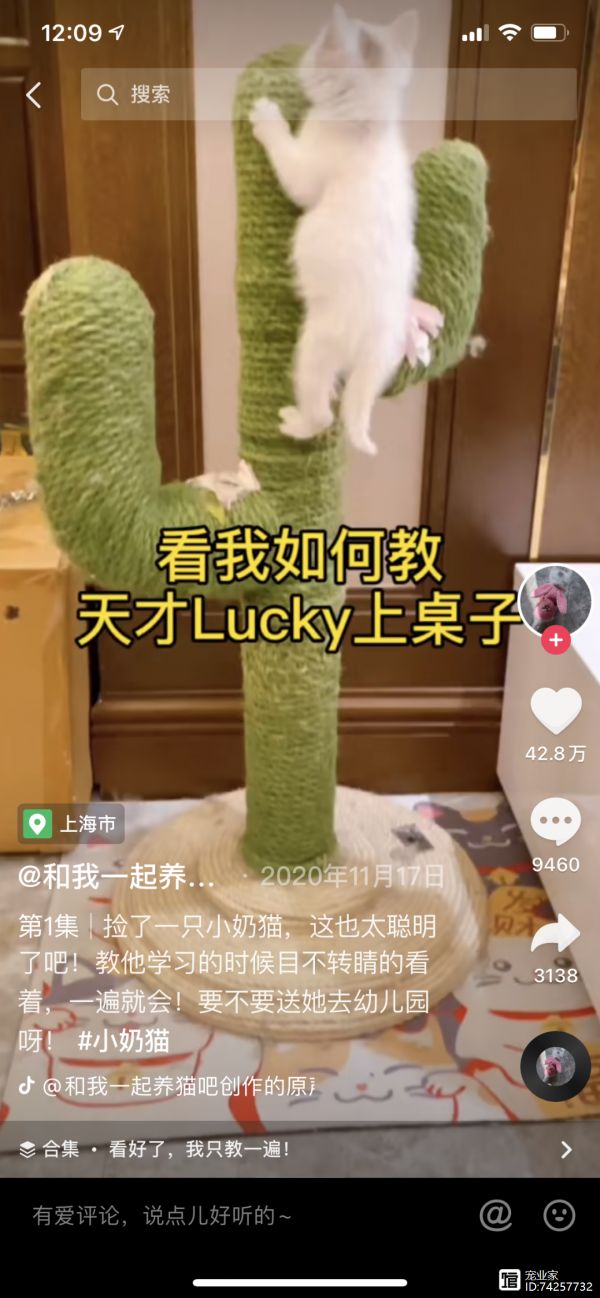Open the 上海市 location tag
This screenshot has height=1298, width=600.
72,824
